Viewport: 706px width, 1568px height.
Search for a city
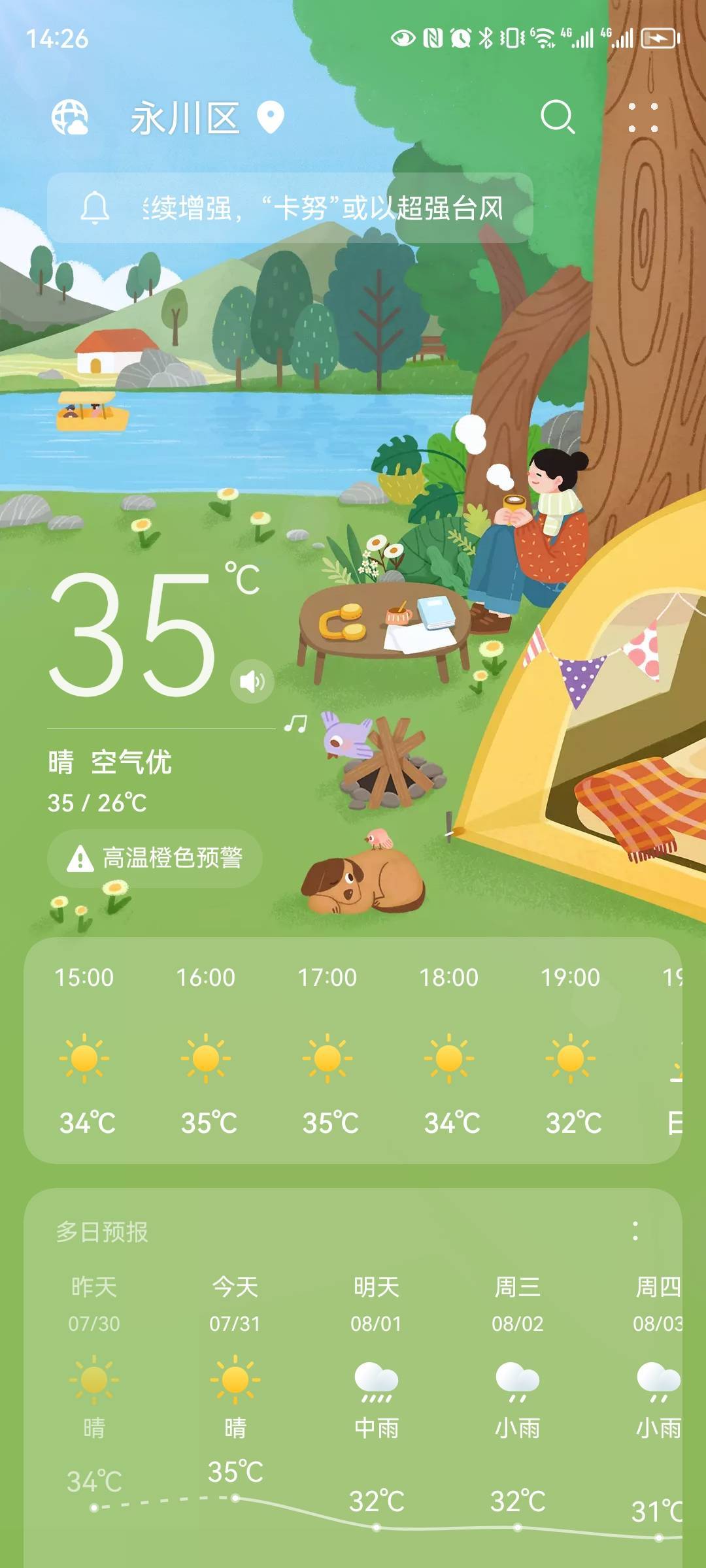557,118
